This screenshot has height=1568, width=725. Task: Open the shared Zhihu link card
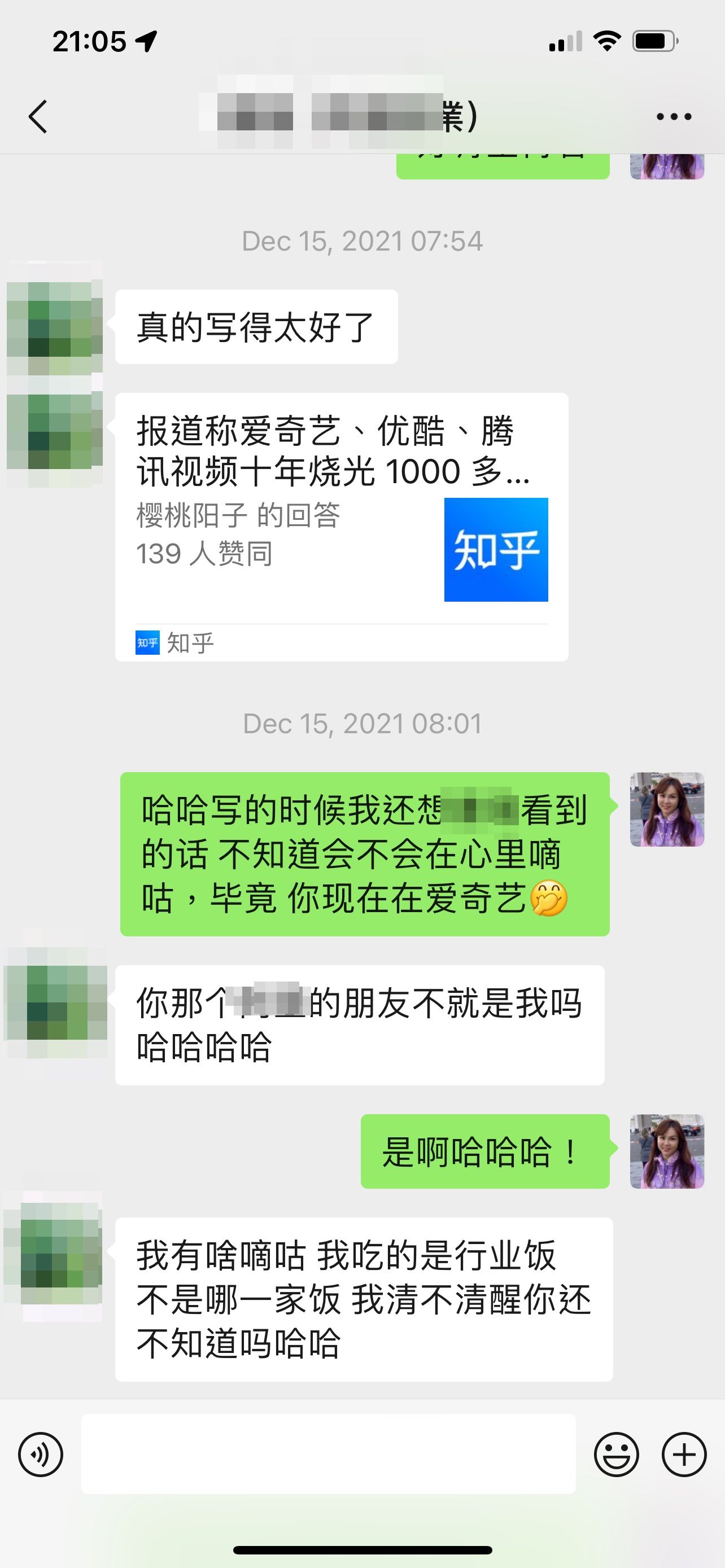(x=342, y=527)
